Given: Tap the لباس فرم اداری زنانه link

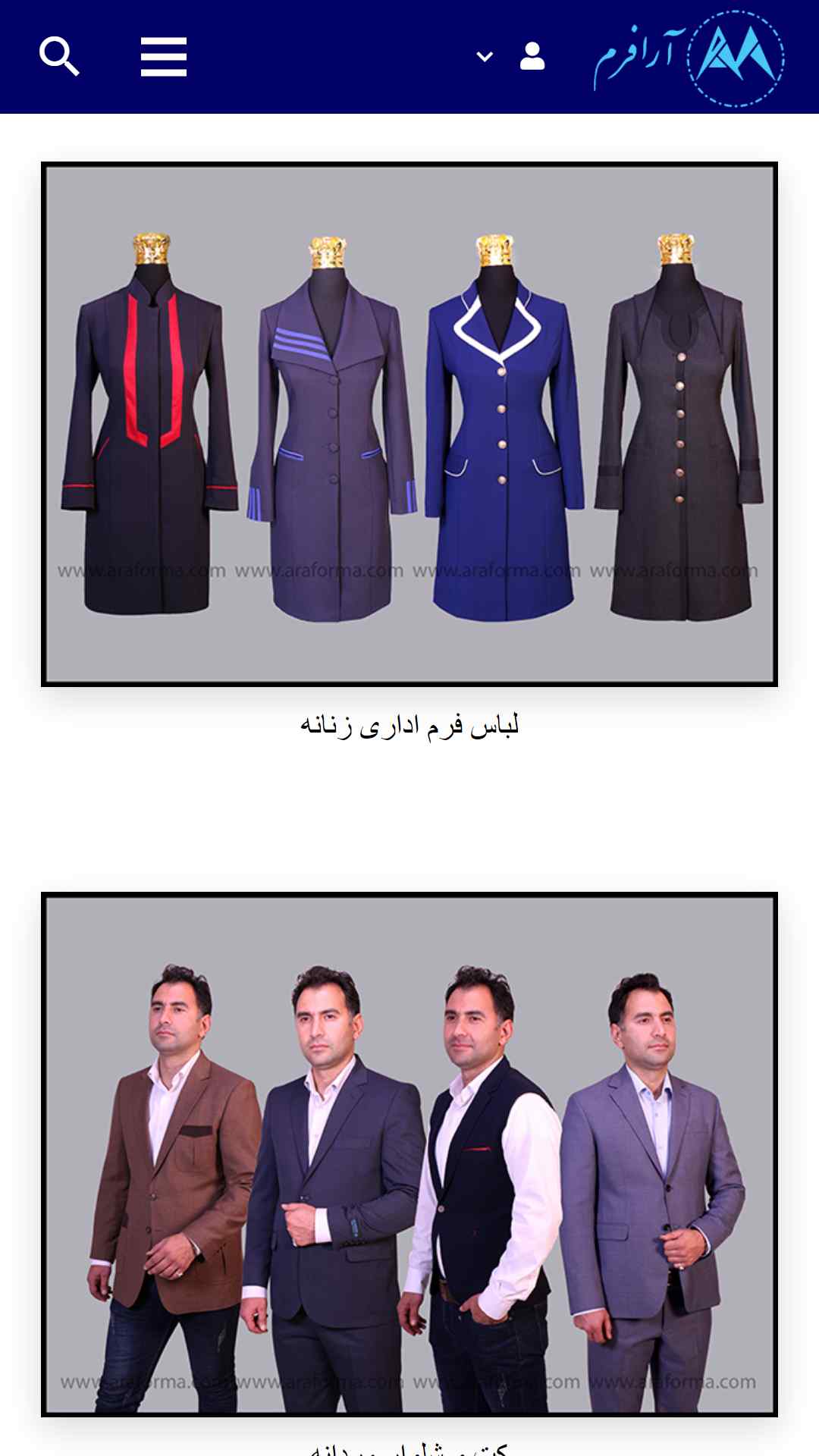Looking at the screenshot, I should [409, 726].
